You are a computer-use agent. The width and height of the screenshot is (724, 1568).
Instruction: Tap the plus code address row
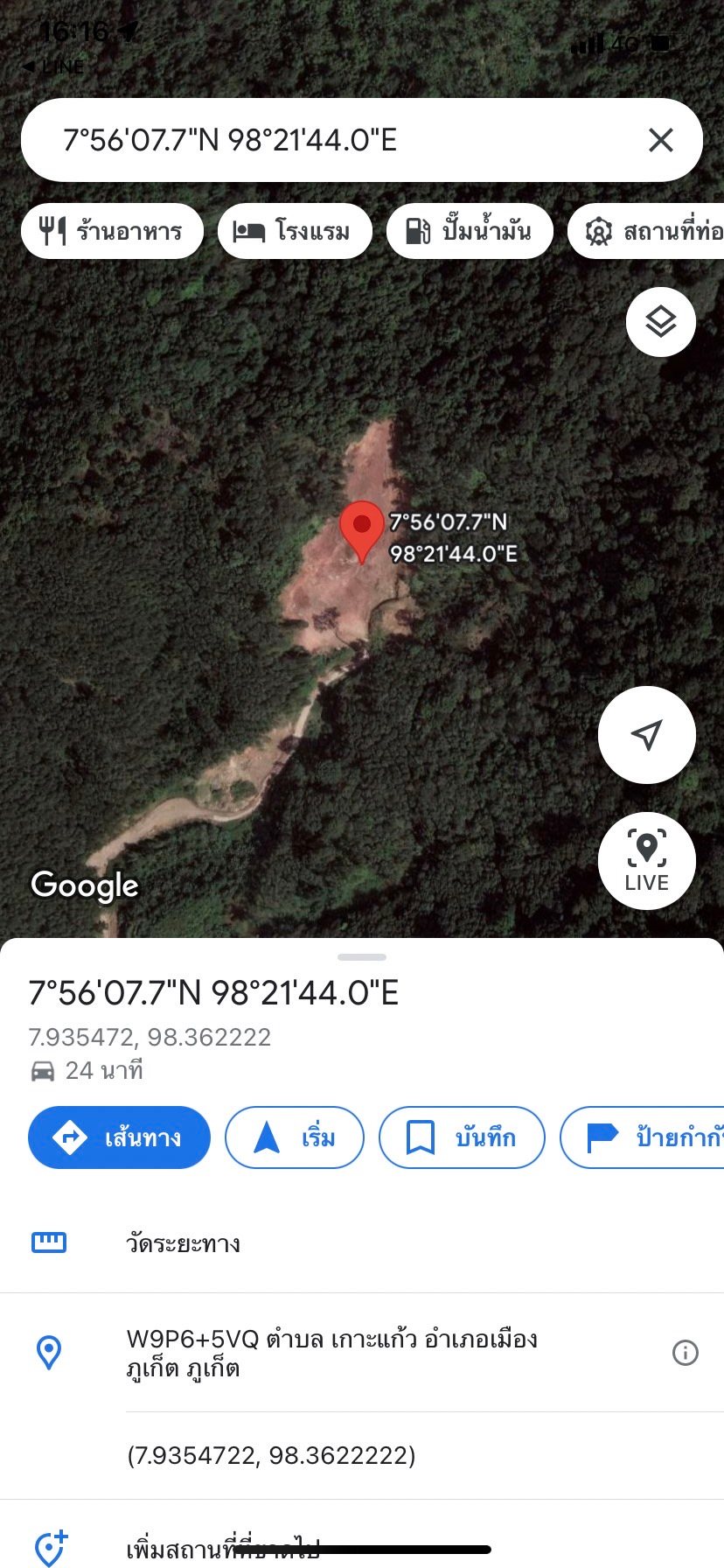click(x=332, y=1353)
